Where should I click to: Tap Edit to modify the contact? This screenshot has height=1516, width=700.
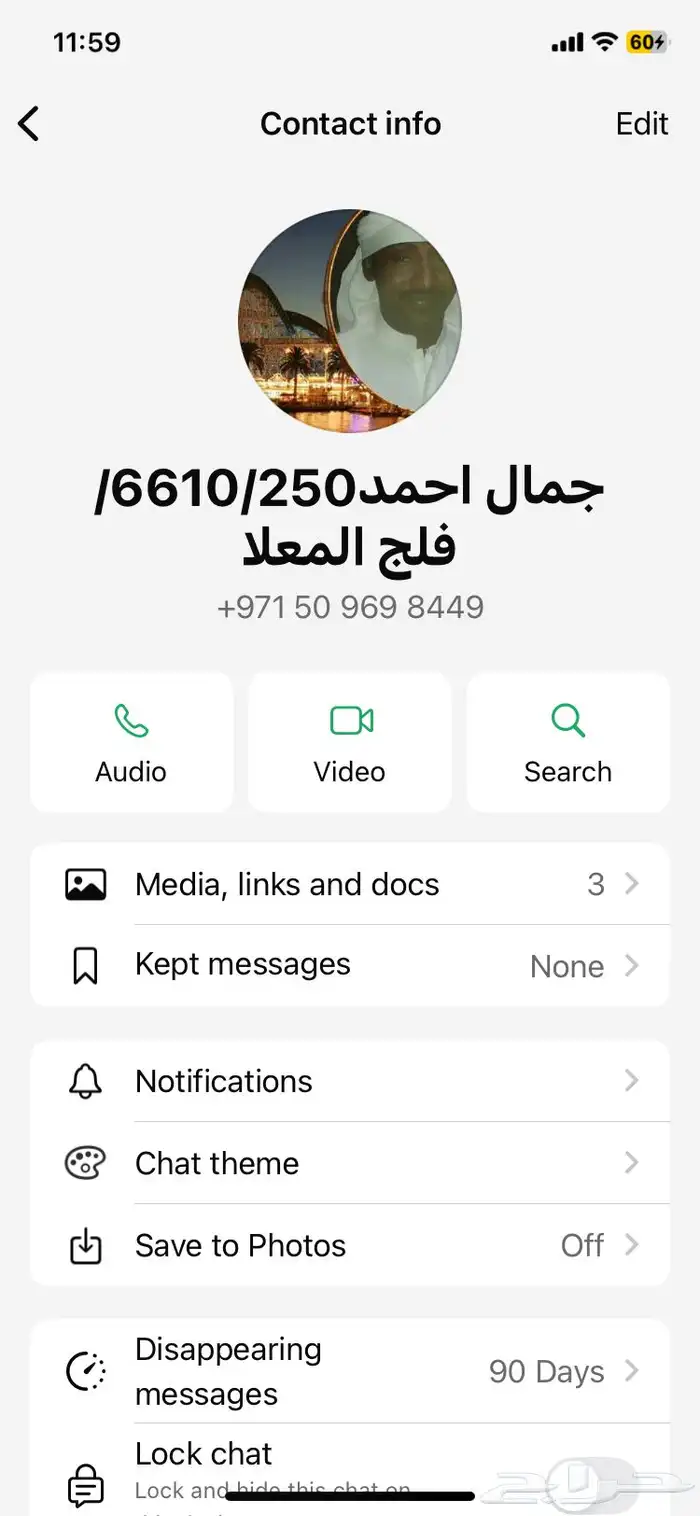click(641, 124)
